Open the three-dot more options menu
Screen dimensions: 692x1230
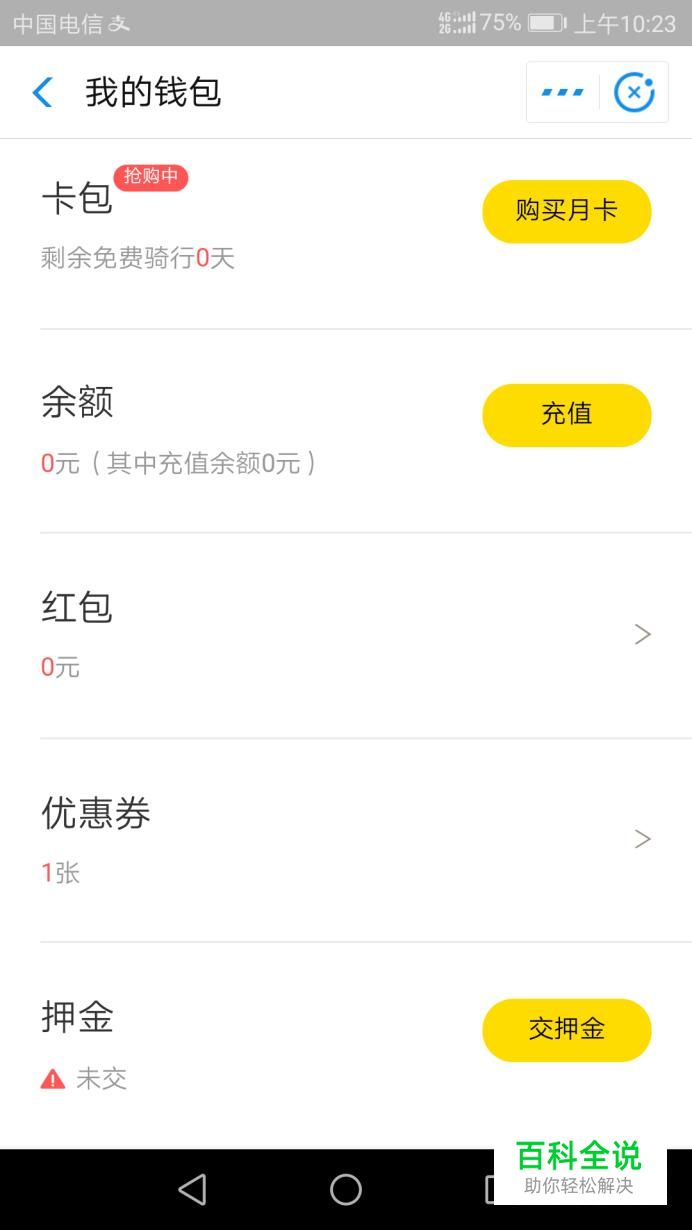point(562,92)
